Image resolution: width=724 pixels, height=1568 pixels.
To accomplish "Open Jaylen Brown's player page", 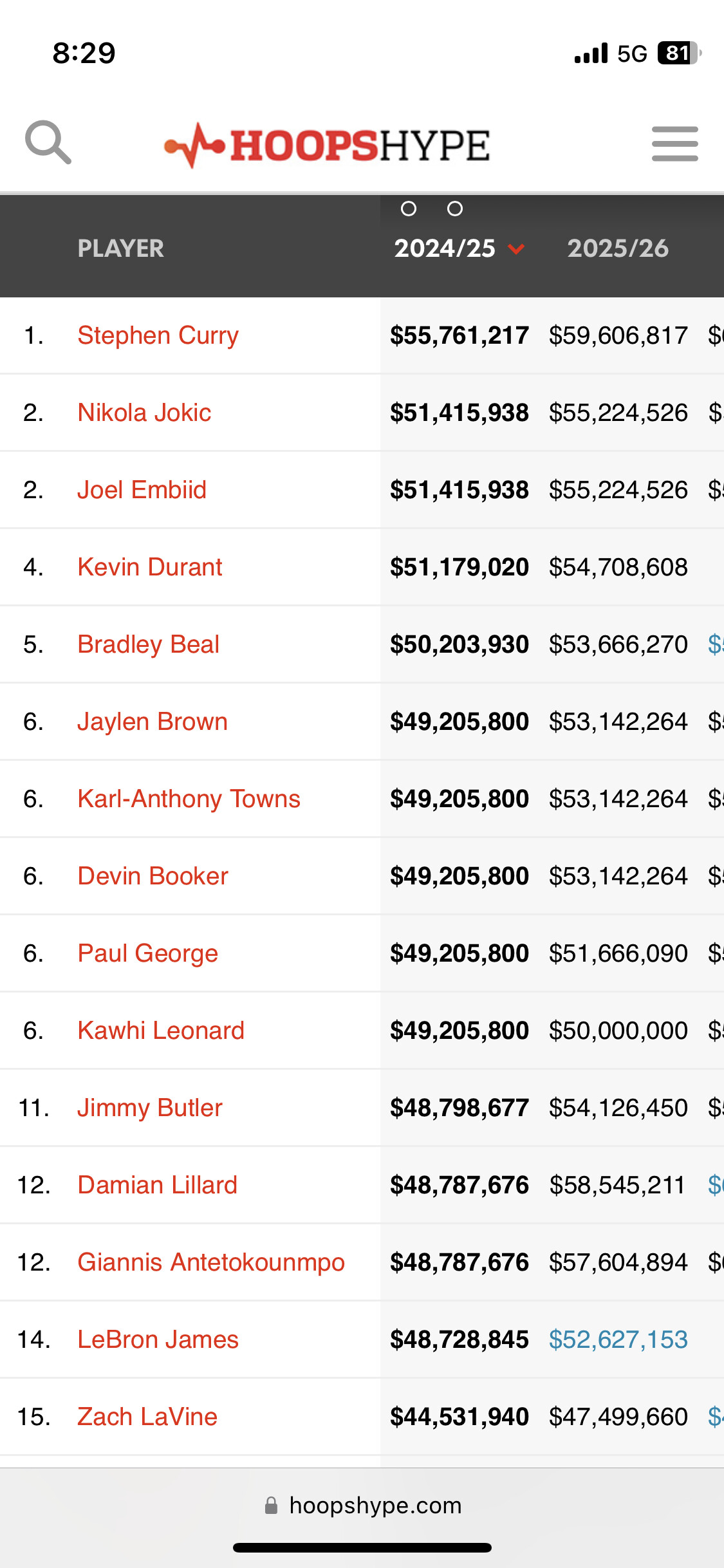I will click(153, 722).
